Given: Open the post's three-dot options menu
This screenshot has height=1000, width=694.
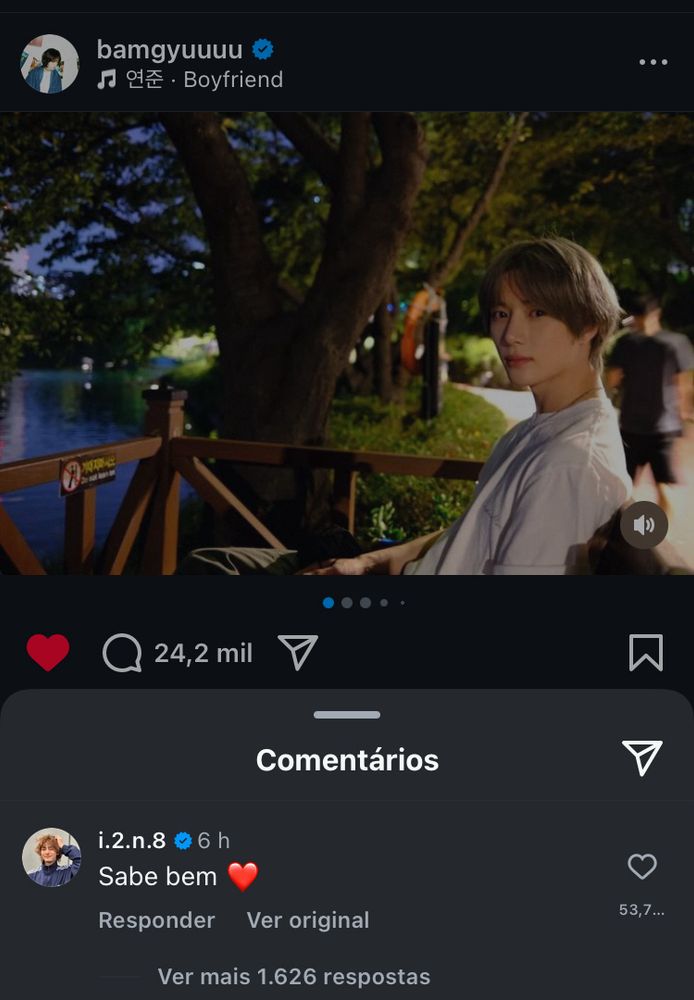Looking at the screenshot, I should (652, 62).
